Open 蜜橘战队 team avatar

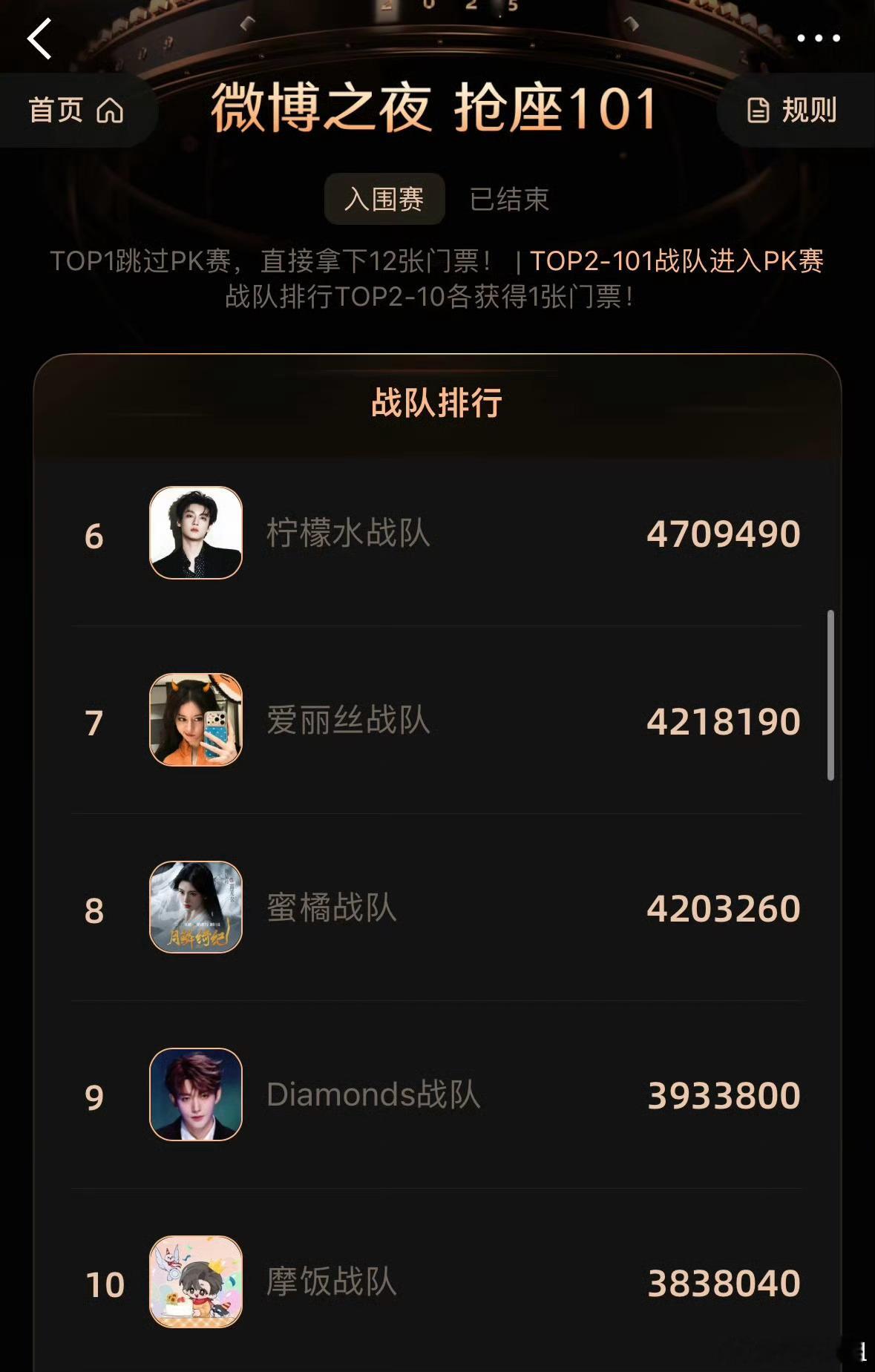click(x=196, y=907)
